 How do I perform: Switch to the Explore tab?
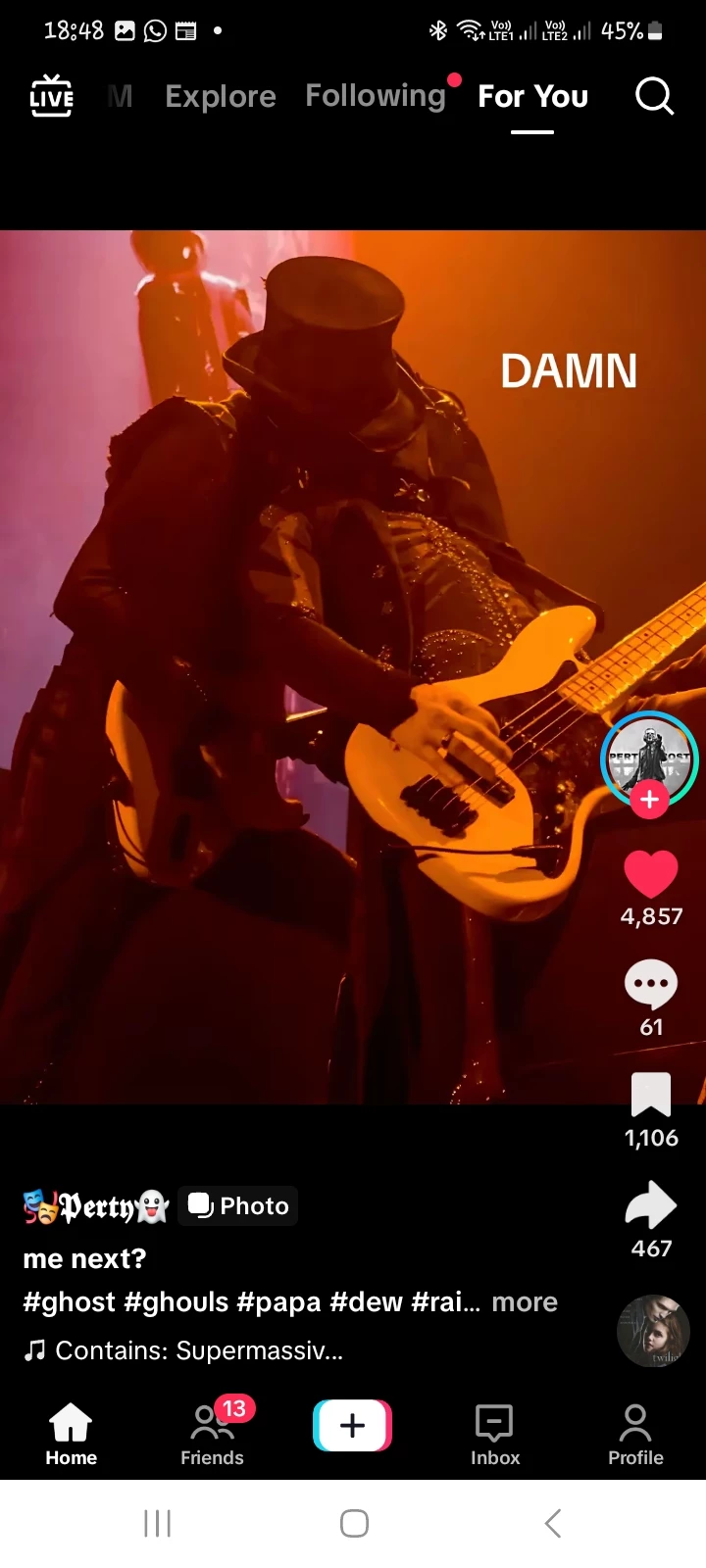(x=221, y=96)
